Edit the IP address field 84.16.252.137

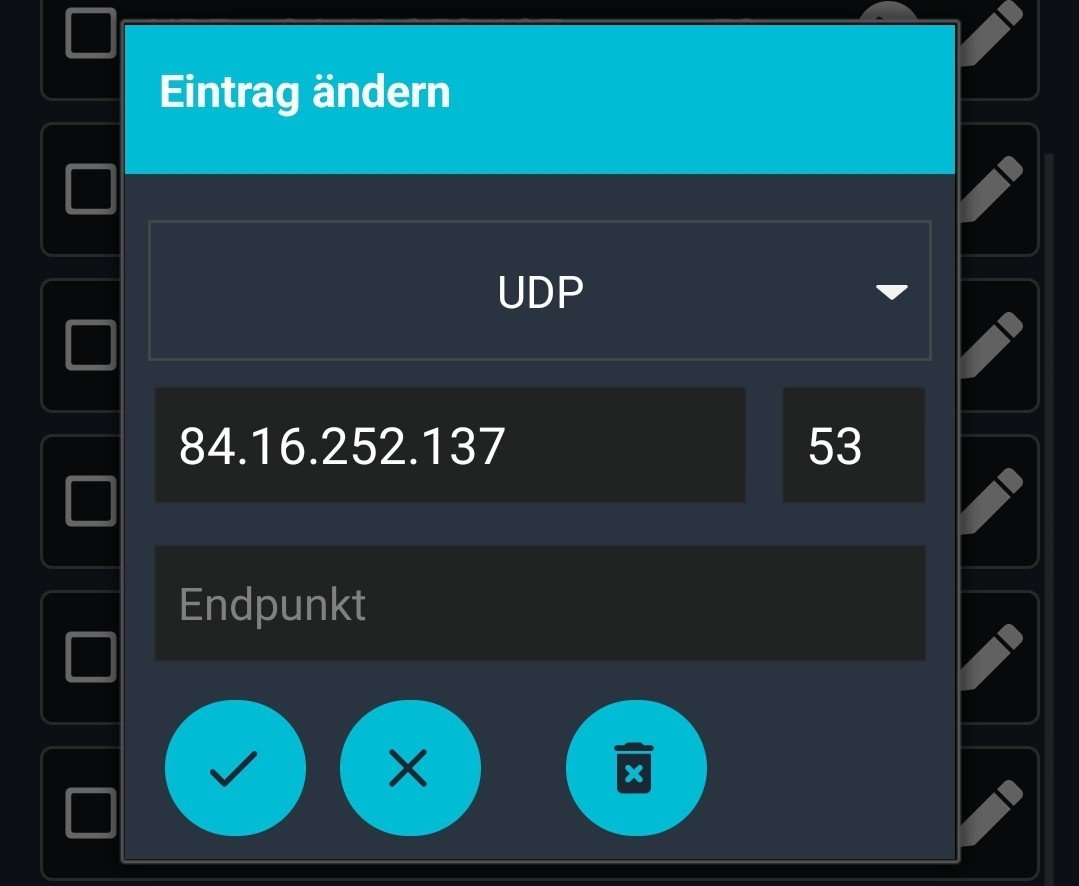450,445
